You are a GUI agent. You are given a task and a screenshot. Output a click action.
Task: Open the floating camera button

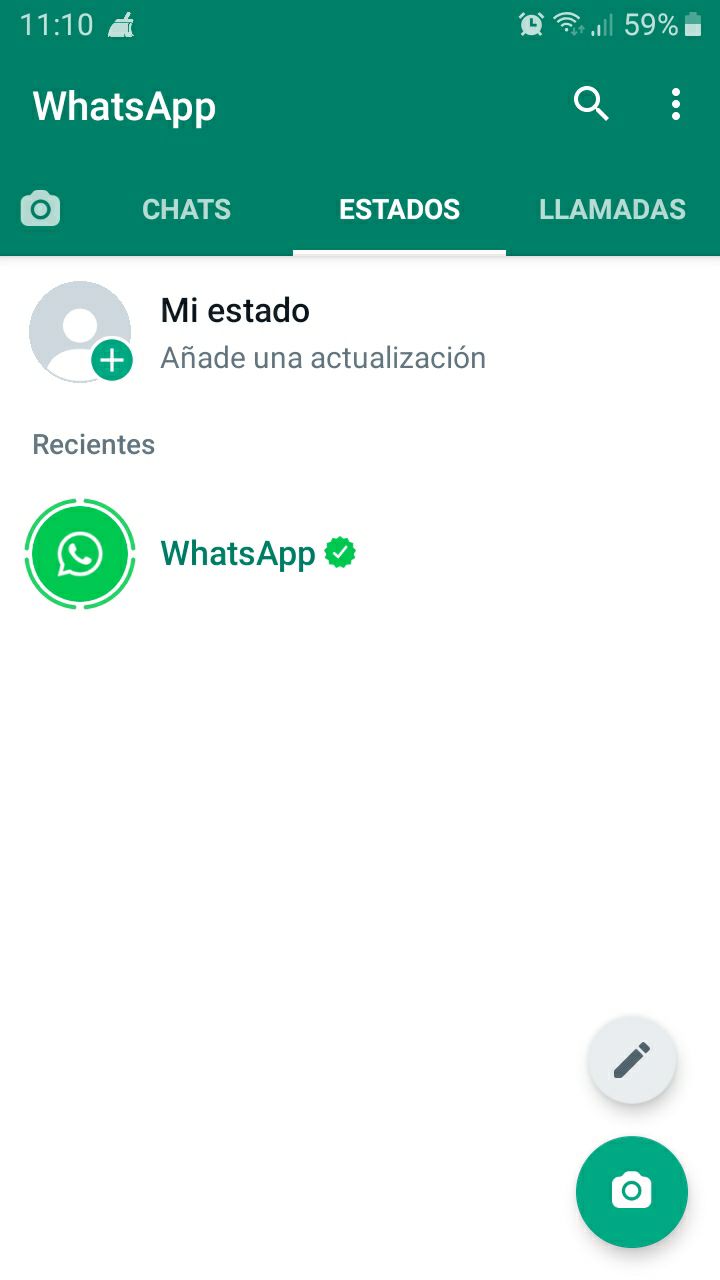click(x=632, y=1192)
